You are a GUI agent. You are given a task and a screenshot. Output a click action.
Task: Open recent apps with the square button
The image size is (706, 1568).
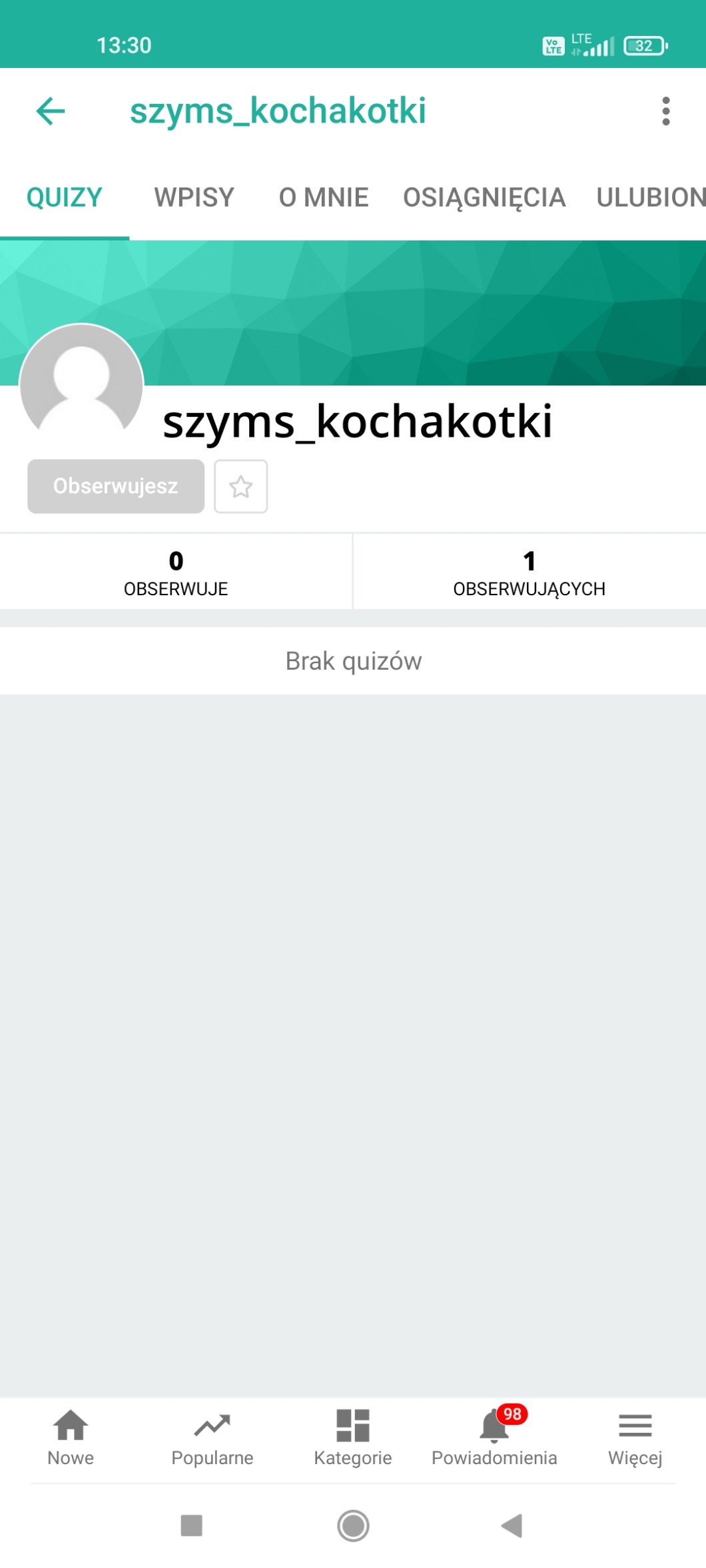click(x=192, y=1525)
